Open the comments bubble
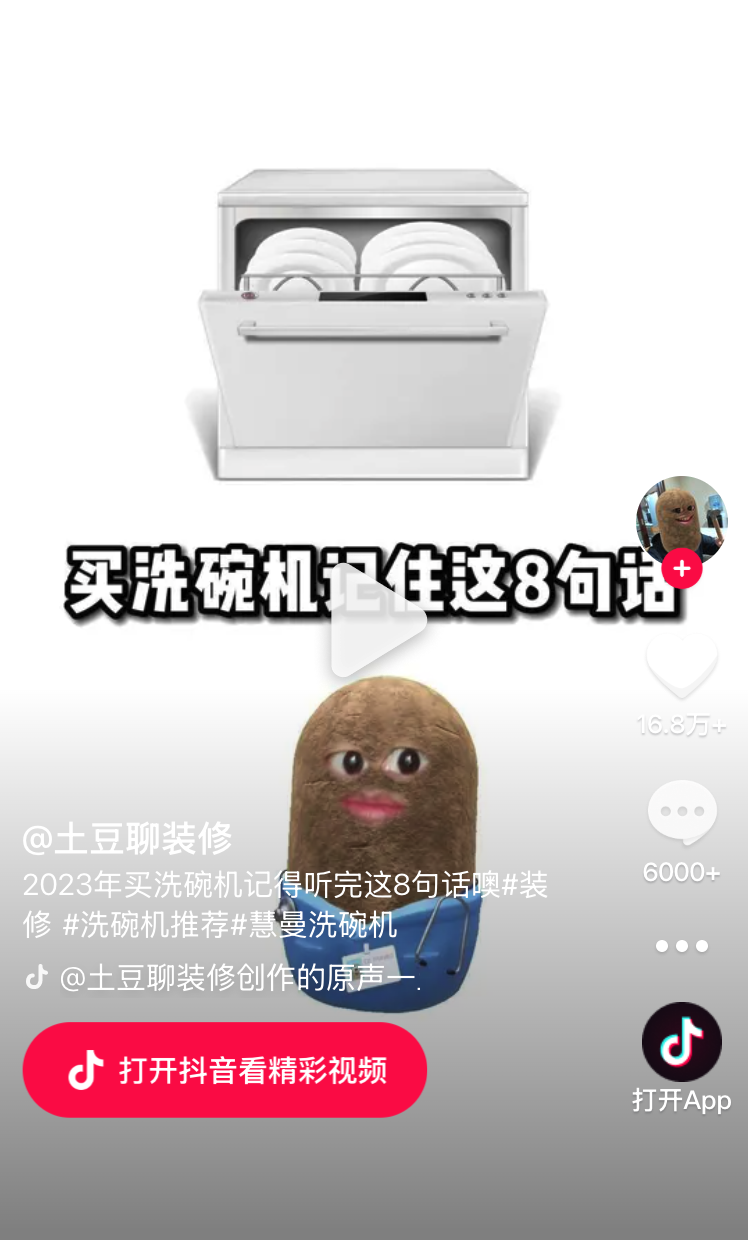The image size is (748, 1240). coord(682,812)
